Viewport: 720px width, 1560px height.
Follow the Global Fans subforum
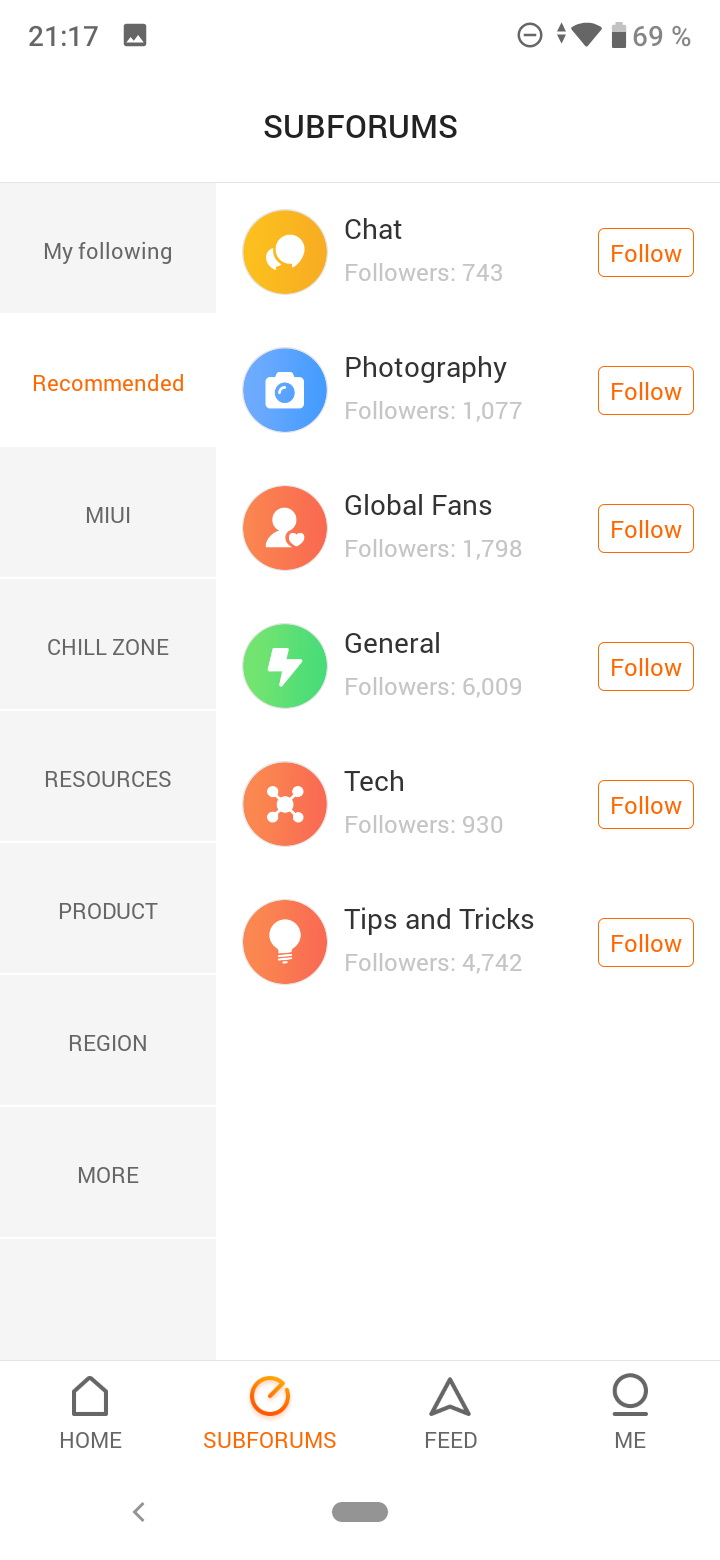coord(645,529)
